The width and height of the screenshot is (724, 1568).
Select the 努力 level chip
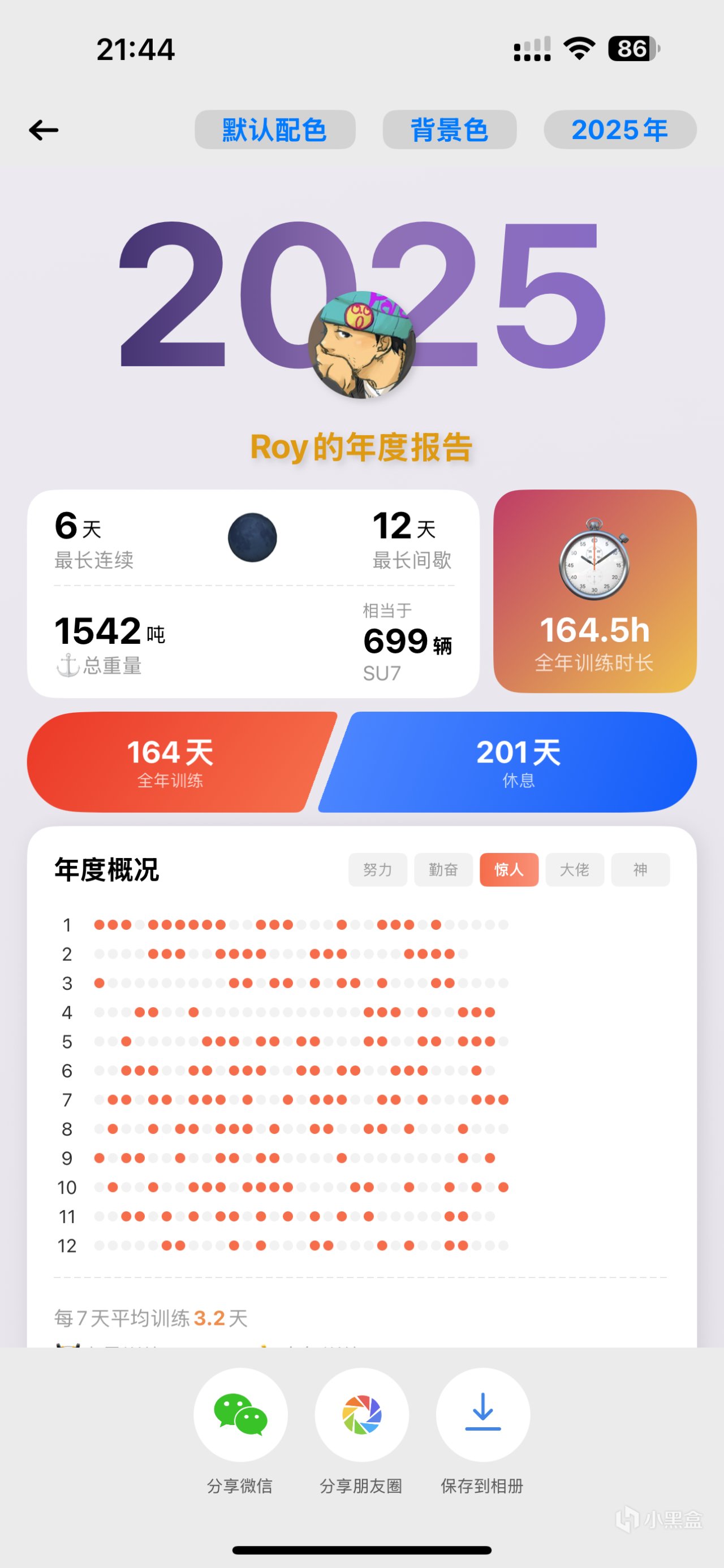(377, 870)
